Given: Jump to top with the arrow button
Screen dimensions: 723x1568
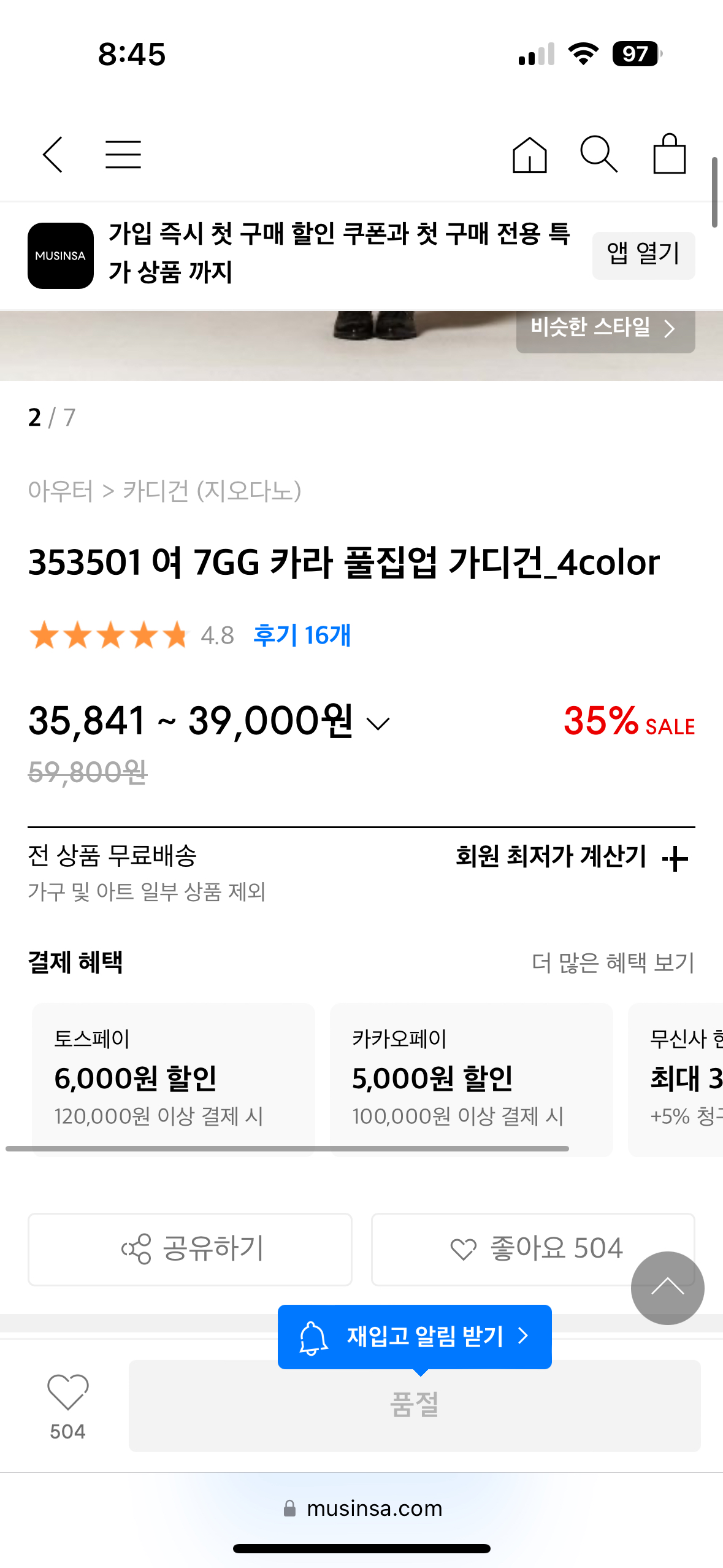Looking at the screenshot, I should (x=667, y=1287).
